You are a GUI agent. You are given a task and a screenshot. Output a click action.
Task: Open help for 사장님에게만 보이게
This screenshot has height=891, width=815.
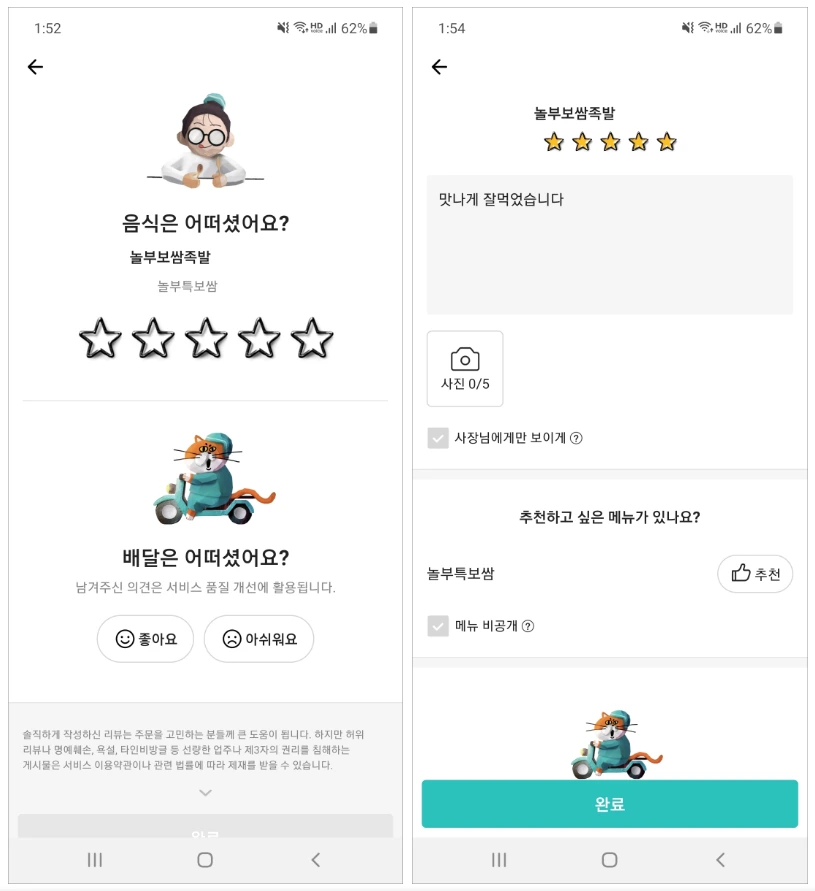pyautogui.click(x=576, y=438)
